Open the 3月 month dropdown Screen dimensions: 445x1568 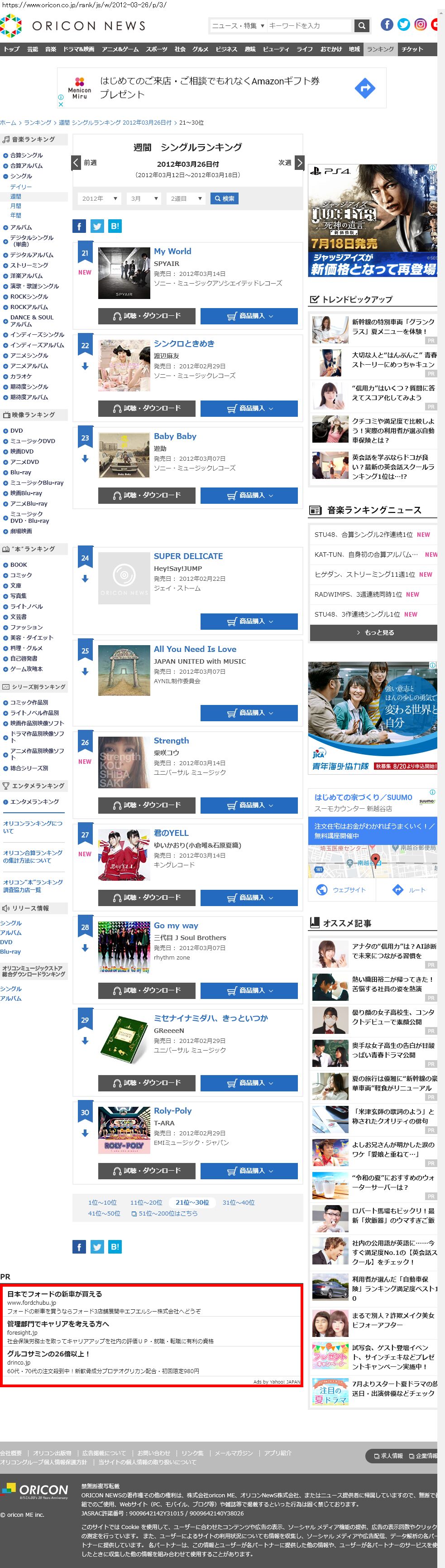click(144, 198)
